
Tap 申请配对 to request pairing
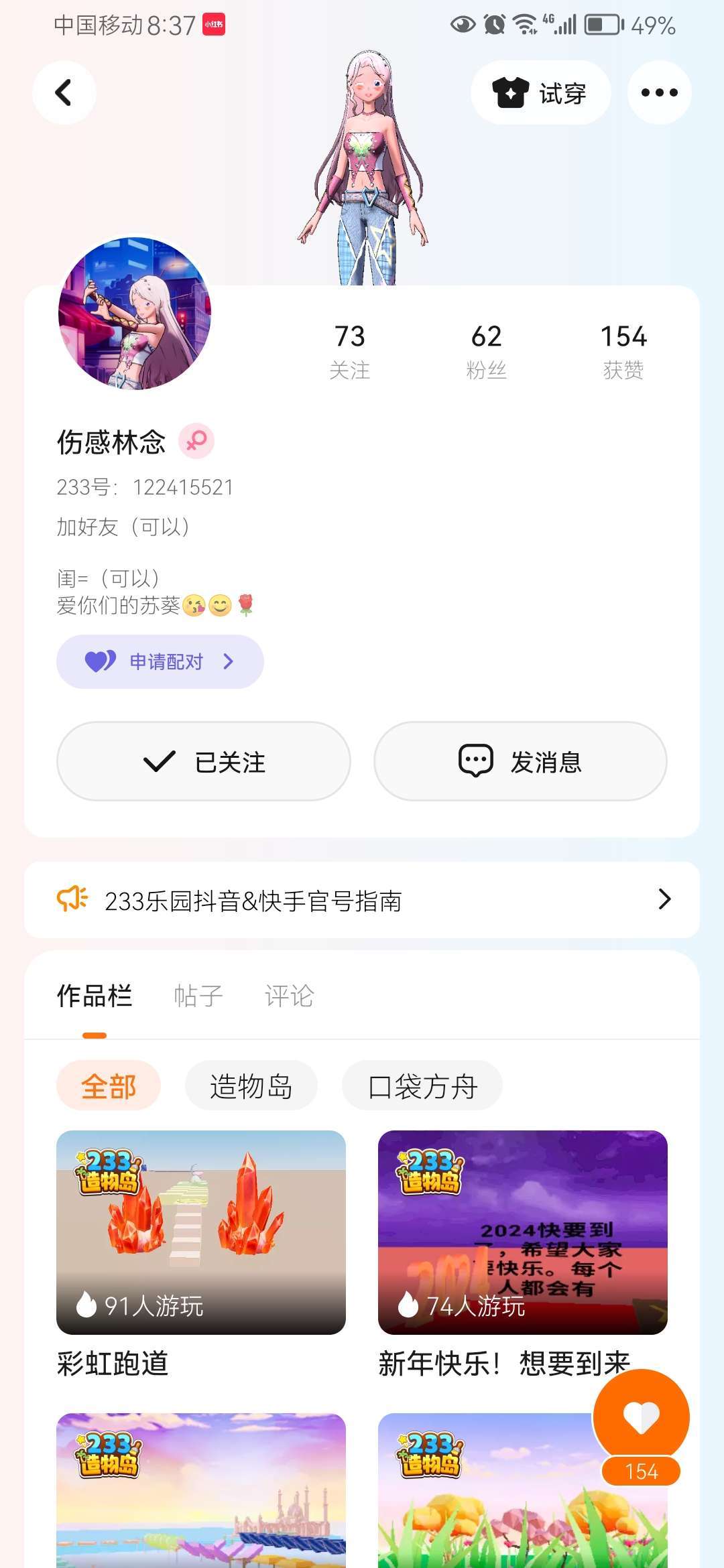click(x=160, y=661)
